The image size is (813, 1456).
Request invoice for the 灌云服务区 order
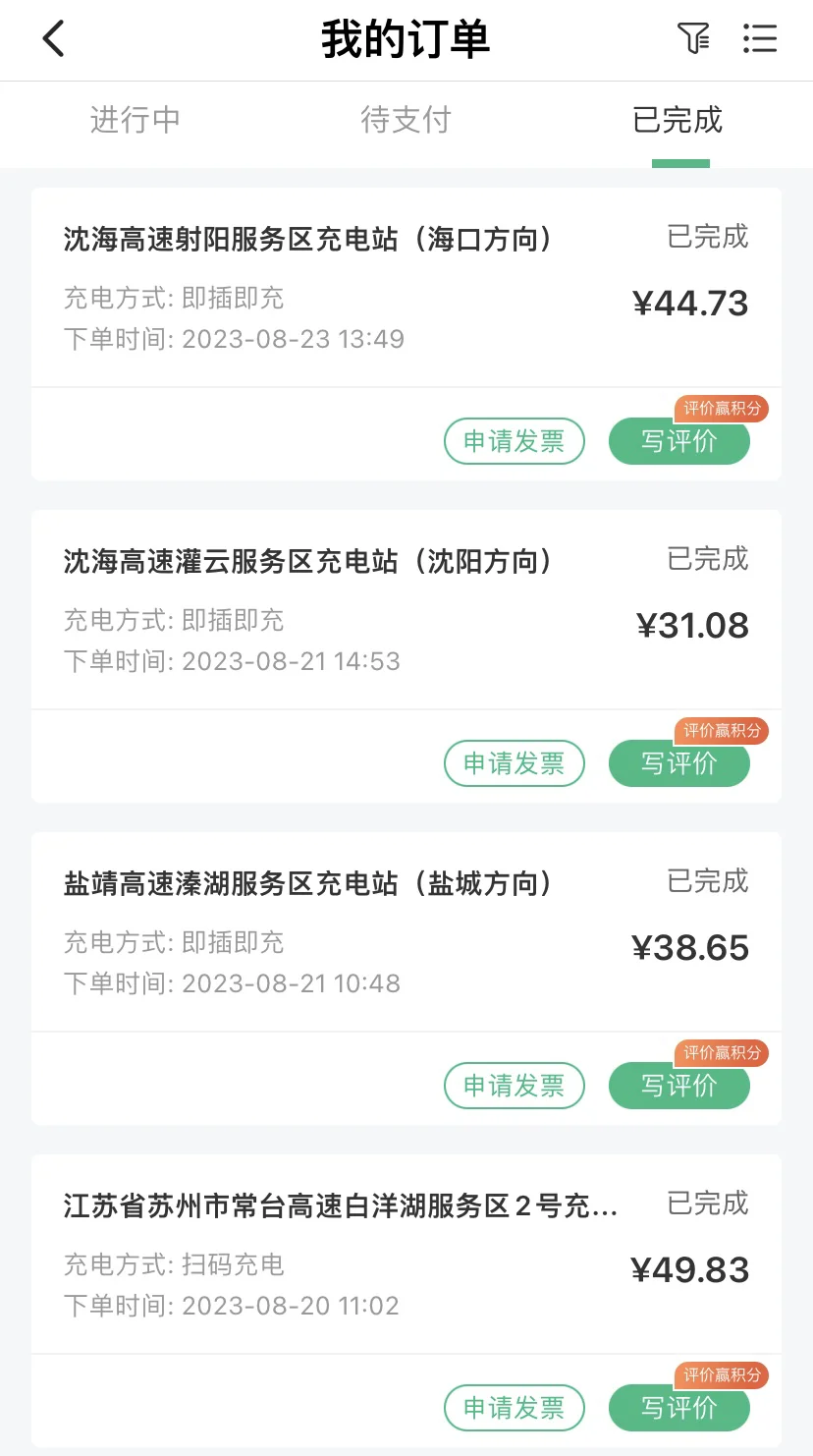tap(514, 764)
